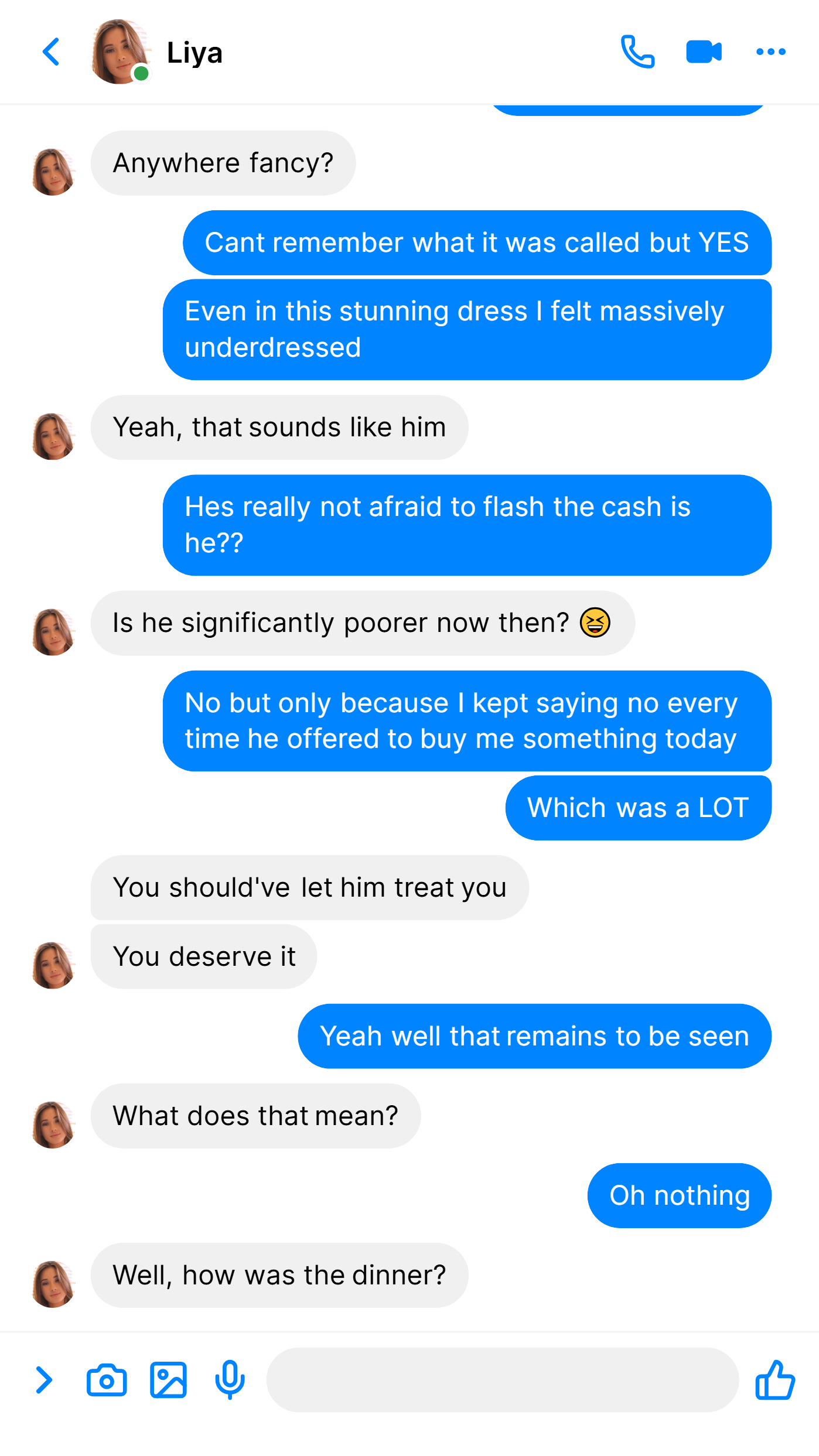Open the camera to take a photo
Screen dimensions: 819x1456
[107, 1380]
